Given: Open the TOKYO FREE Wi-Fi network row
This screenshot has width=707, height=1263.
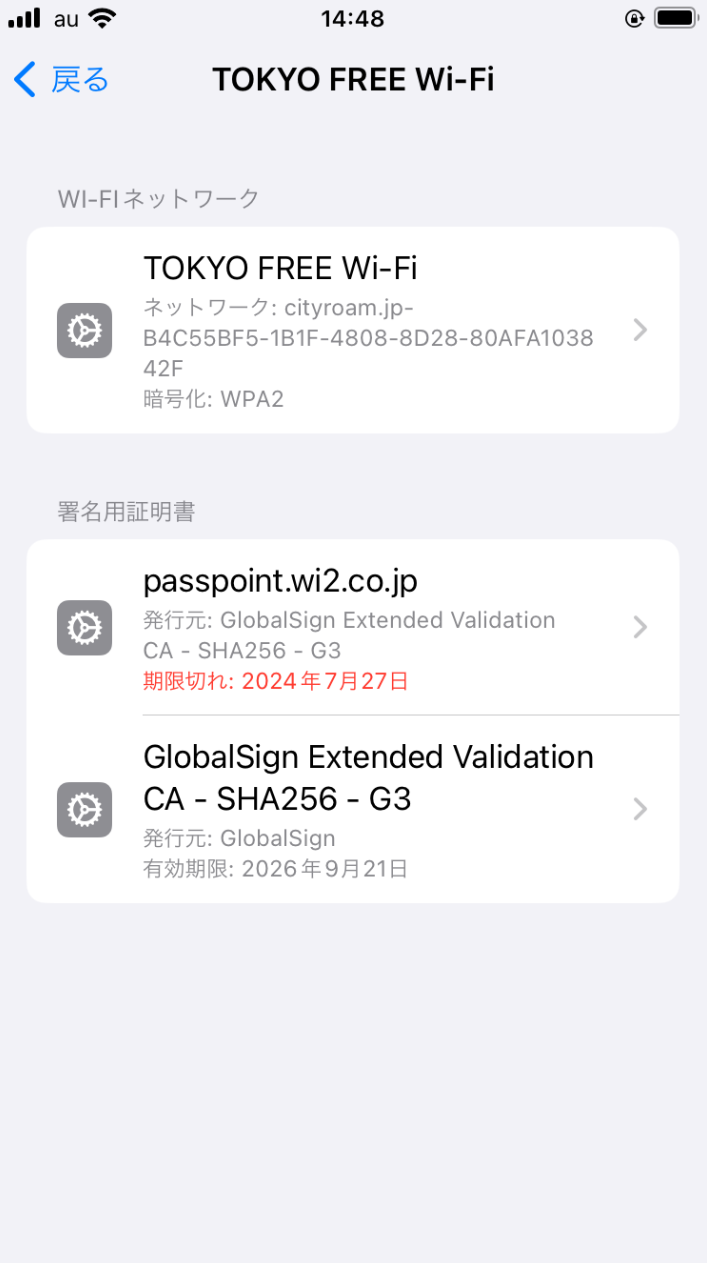Looking at the screenshot, I should click(x=352, y=330).
